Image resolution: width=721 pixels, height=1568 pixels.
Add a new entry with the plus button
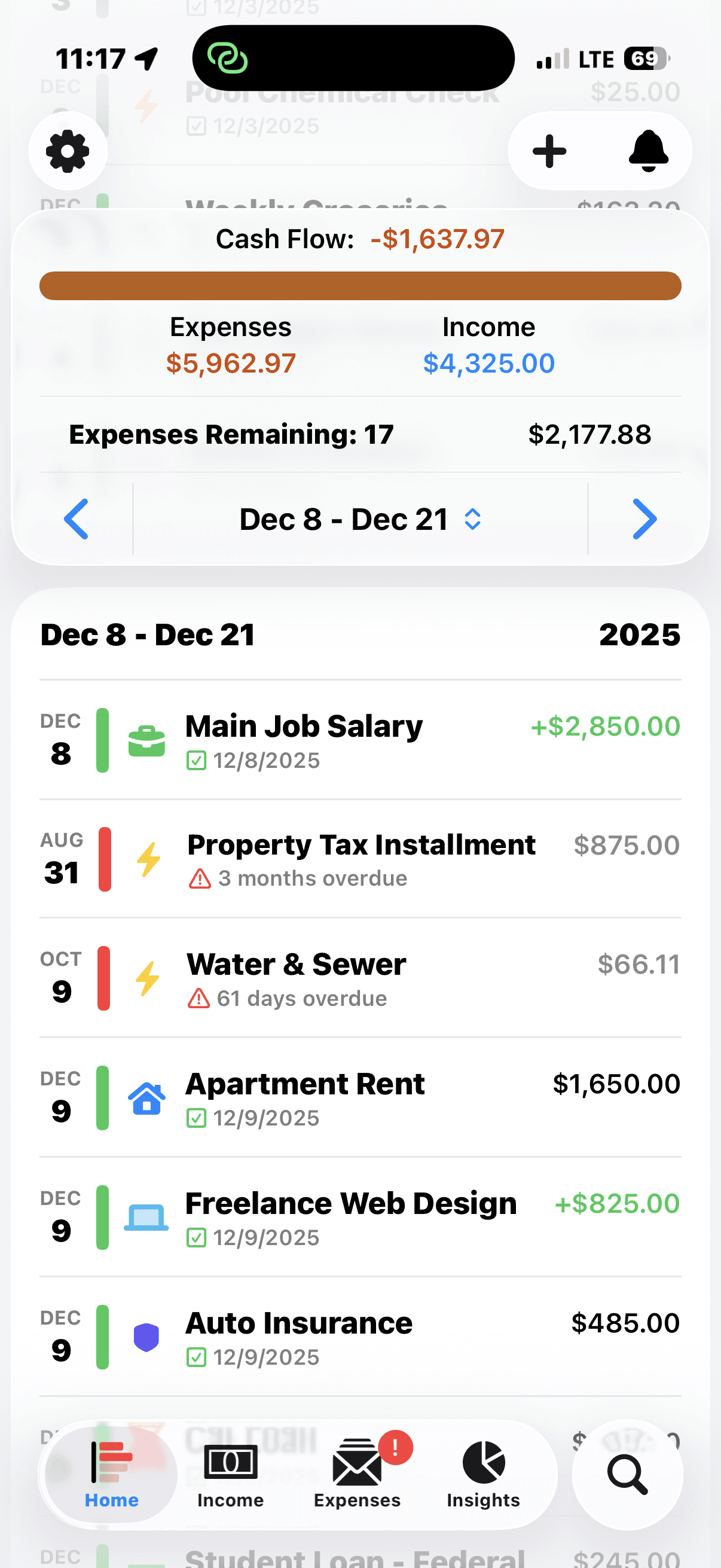coord(549,151)
